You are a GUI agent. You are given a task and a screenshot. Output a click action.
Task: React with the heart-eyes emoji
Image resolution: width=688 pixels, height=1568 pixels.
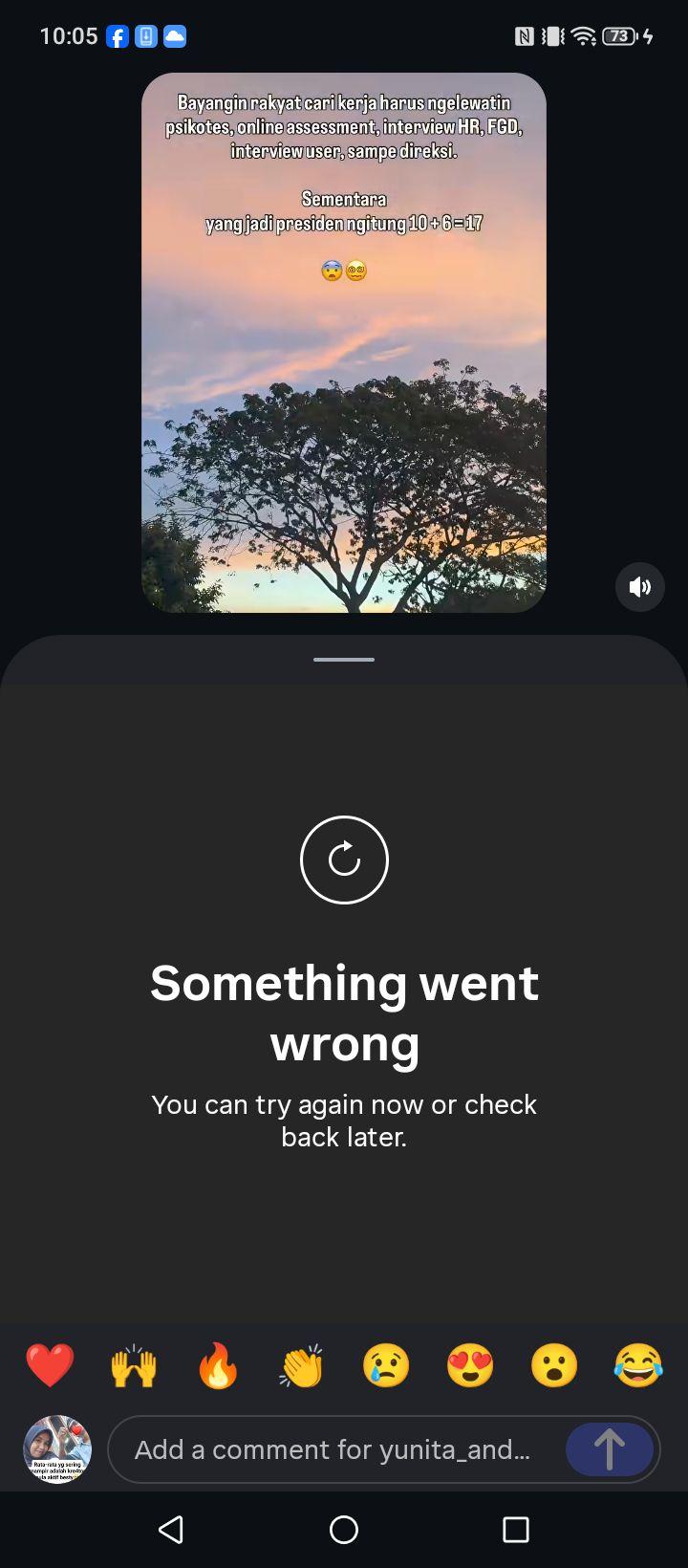pyautogui.click(x=470, y=1365)
